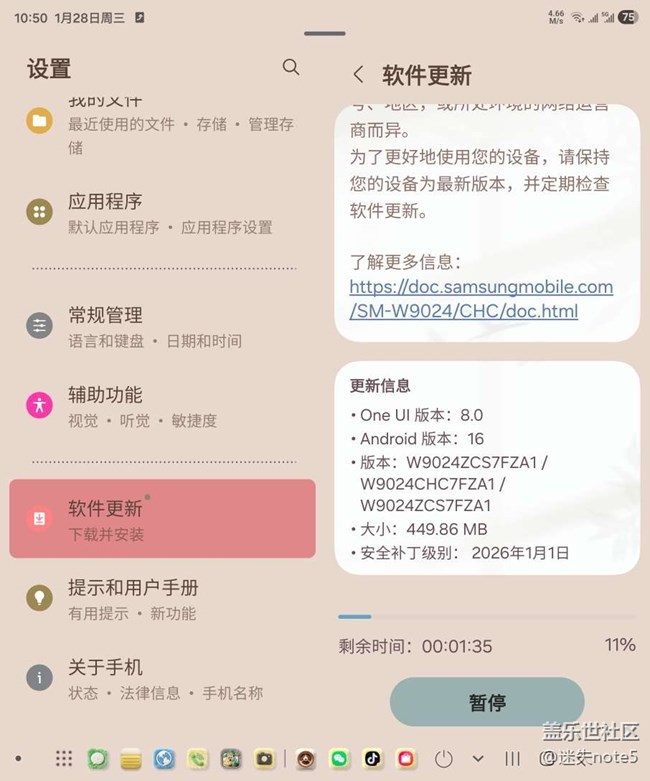Viewport: 650px width, 781px height.
Task: Launch the WeChat app from taskbar
Action: coord(339,759)
